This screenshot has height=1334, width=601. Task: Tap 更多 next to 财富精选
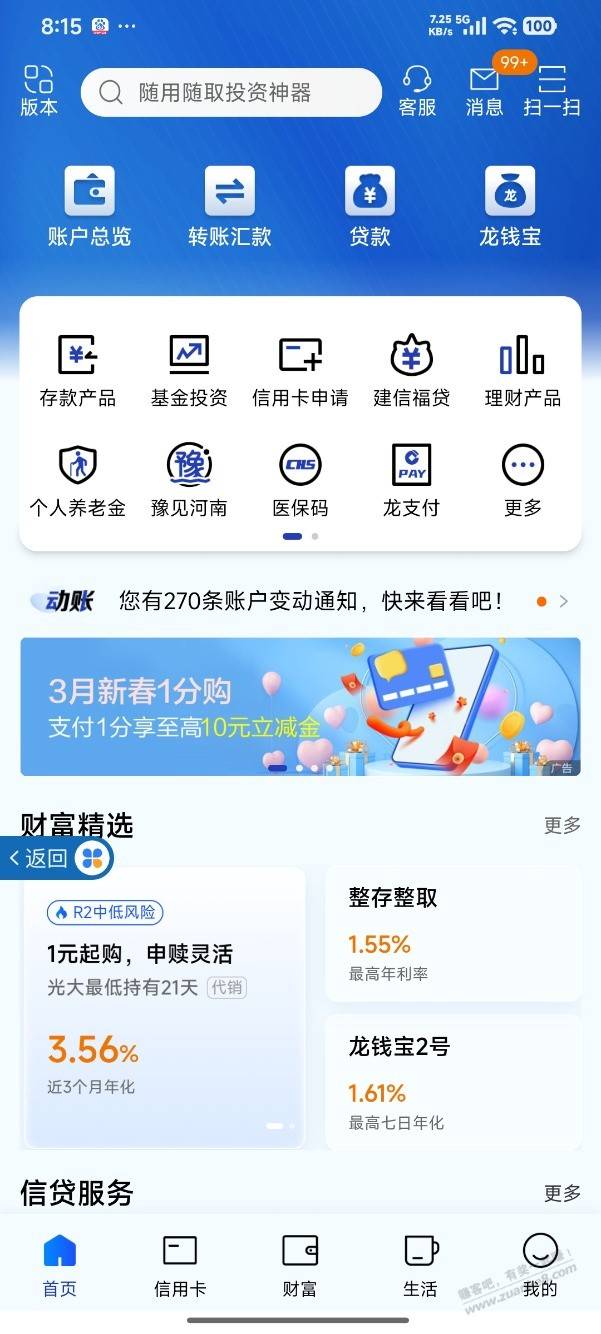pyautogui.click(x=562, y=825)
